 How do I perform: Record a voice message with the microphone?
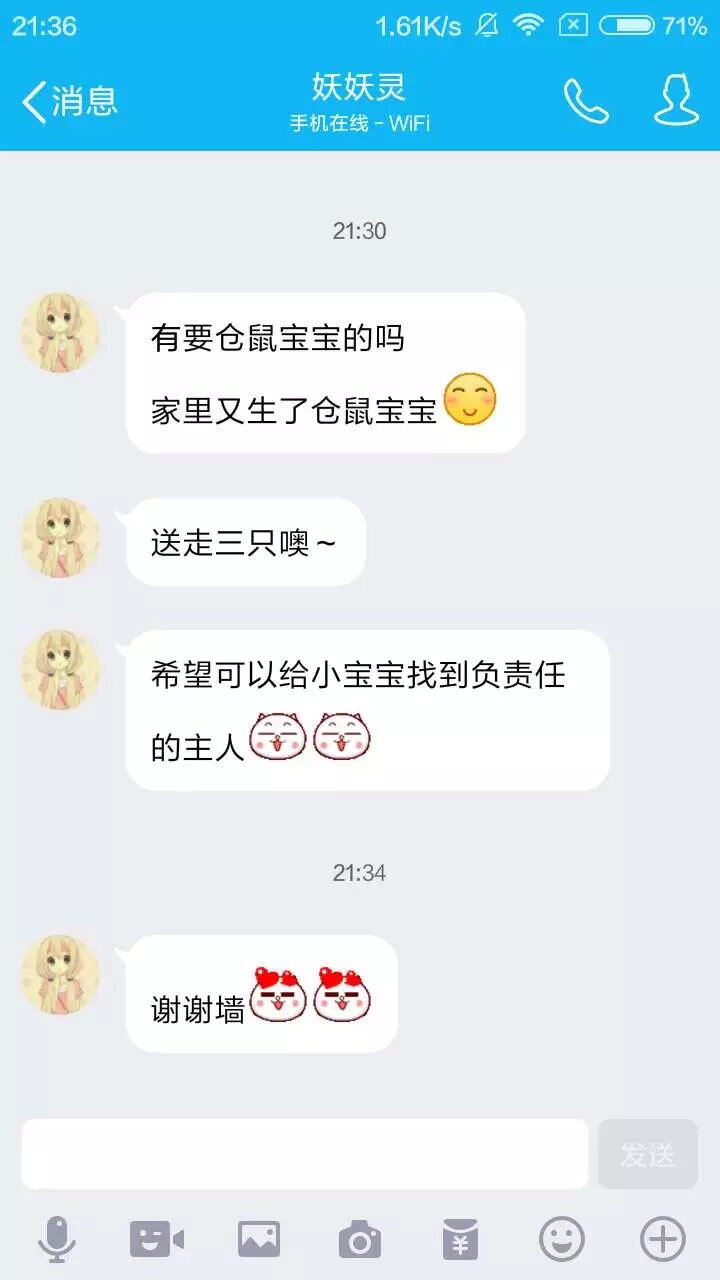tap(56, 1240)
